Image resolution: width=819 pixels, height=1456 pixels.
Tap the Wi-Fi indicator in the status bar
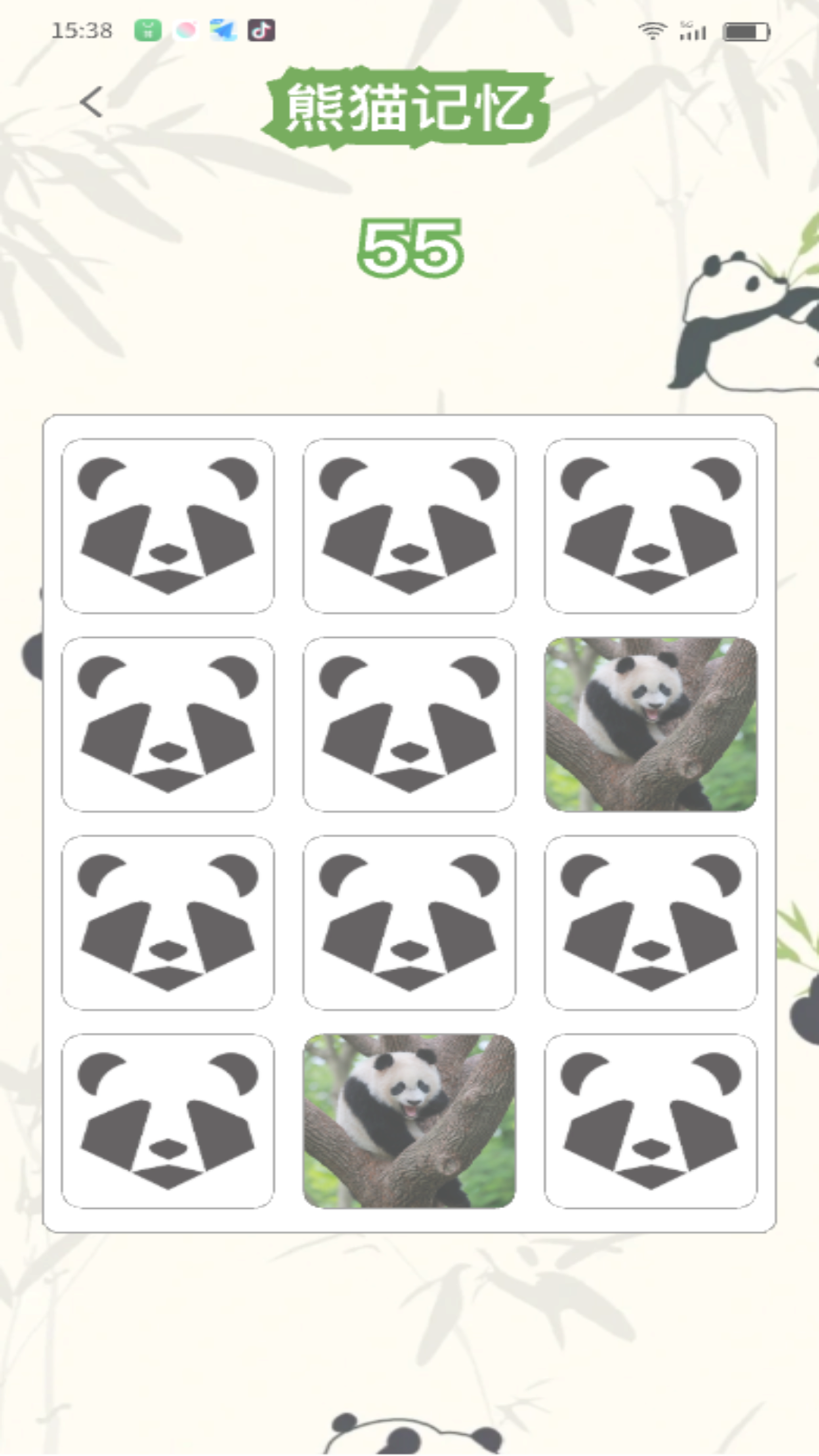coord(652,31)
